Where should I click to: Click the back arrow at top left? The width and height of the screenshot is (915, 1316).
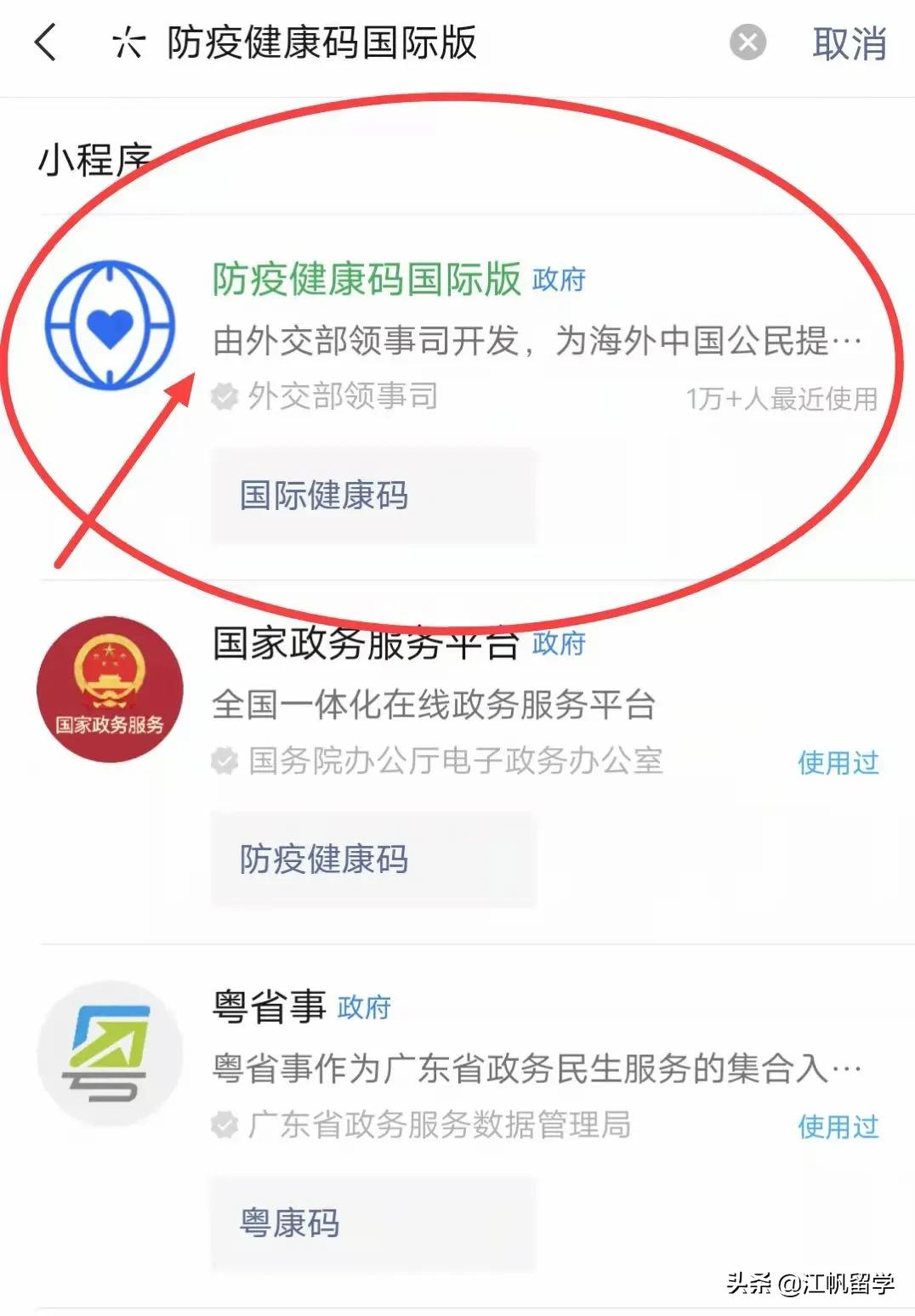click(46, 44)
